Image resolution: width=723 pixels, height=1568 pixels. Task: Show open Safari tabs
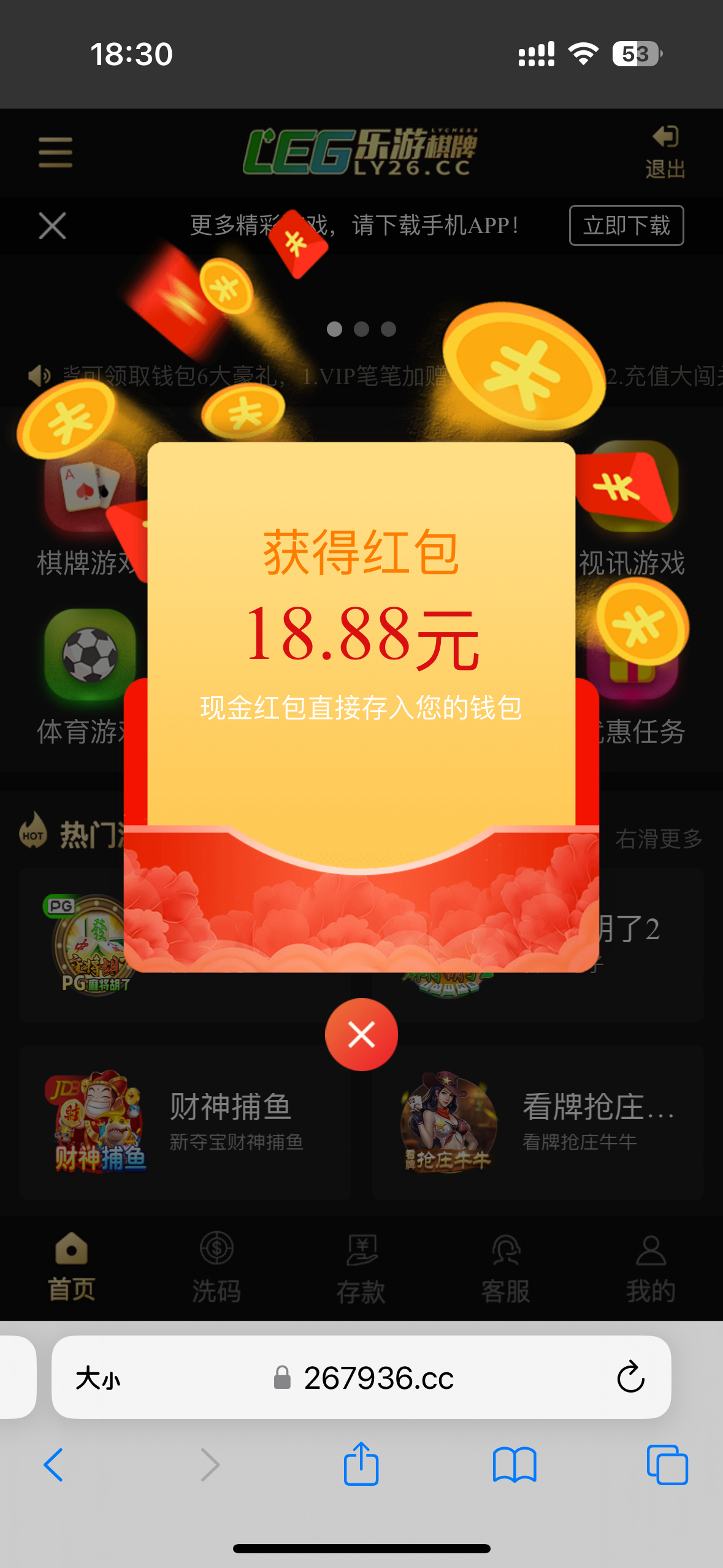tap(667, 1465)
